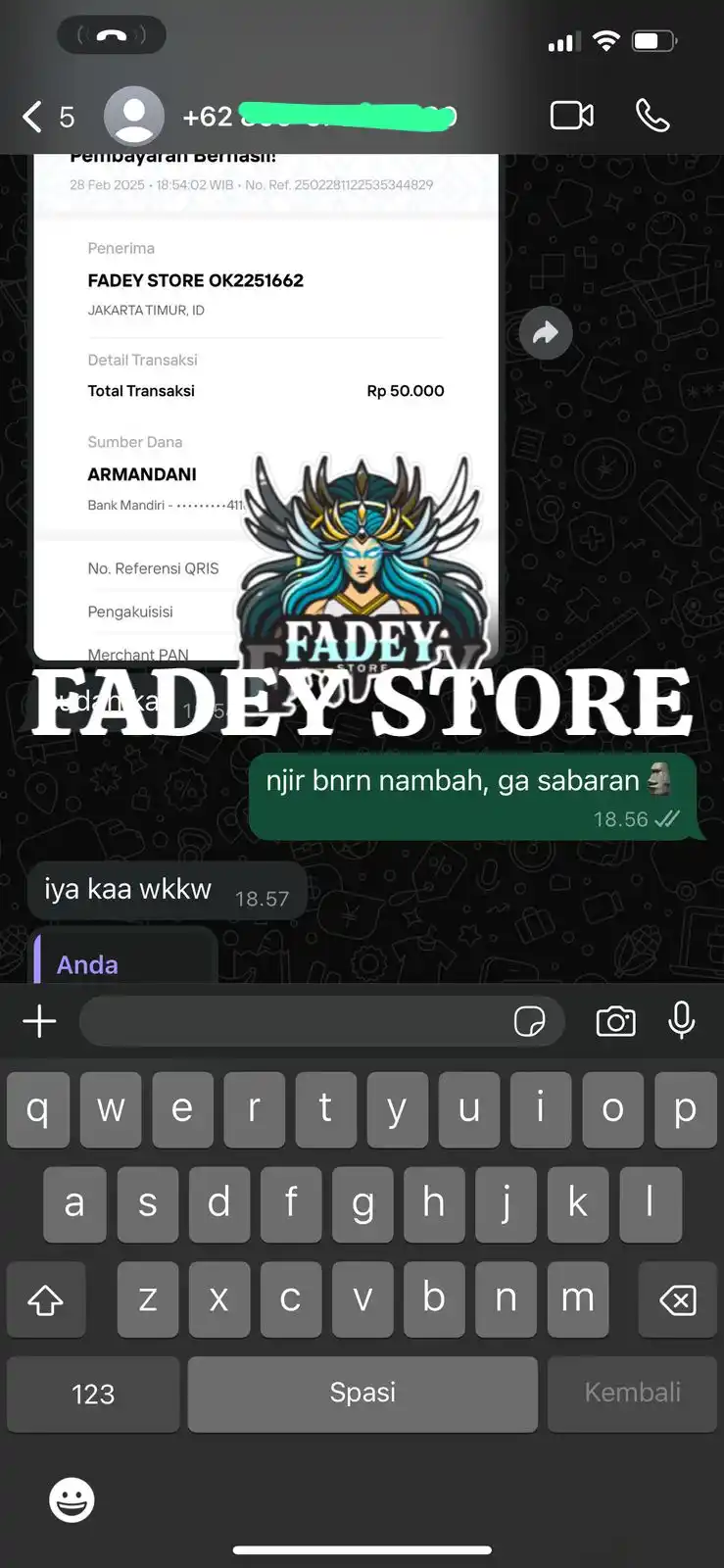Record a voice message
The width and height of the screenshot is (724, 1568).
(681, 1021)
